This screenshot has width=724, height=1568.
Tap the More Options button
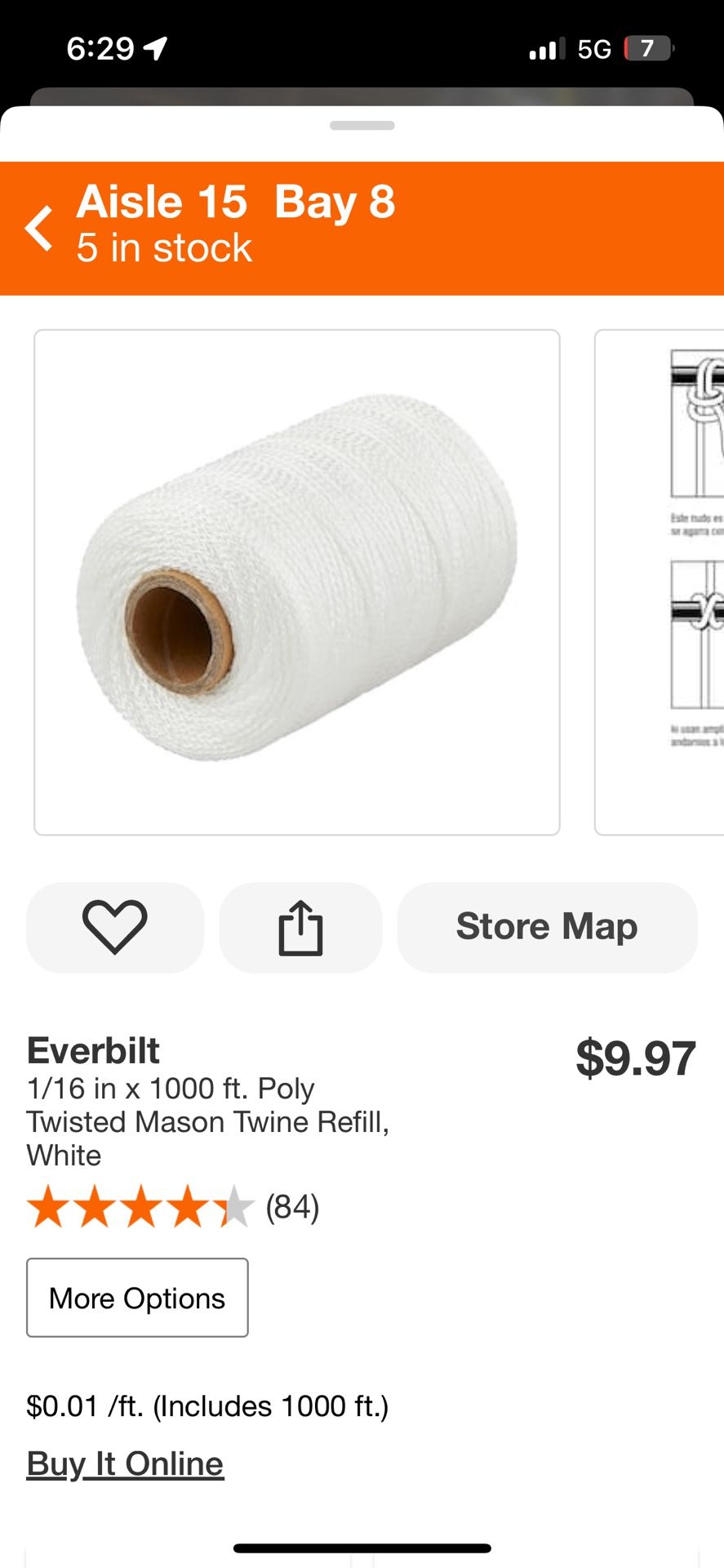(x=137, y=1298)
